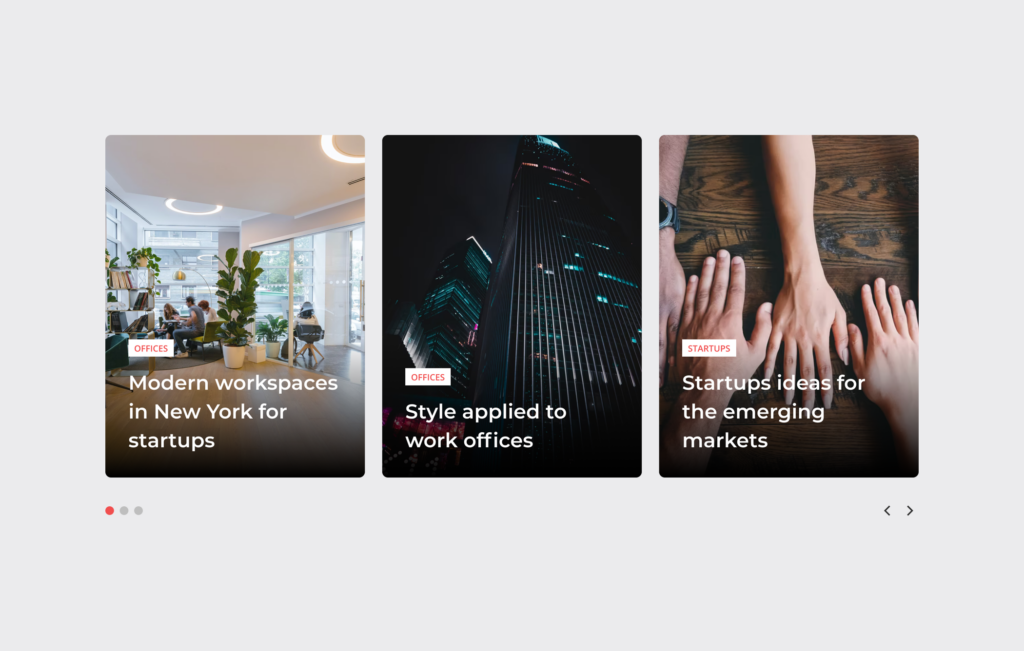This screenshot has height=651, width=1024.
Task: Jump to the third carousel page dot
Action: pos(139,511)
